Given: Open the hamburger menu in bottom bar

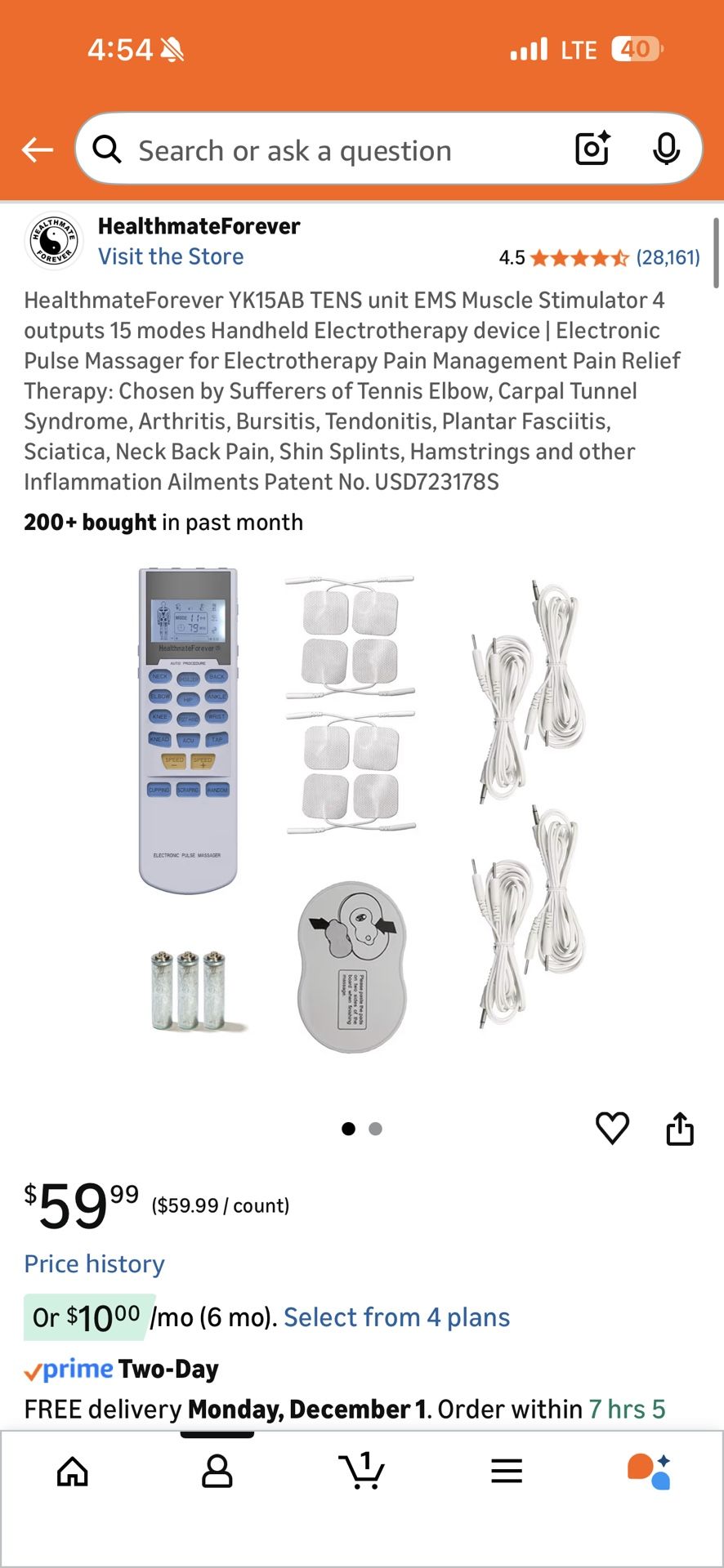Looking at the screenshot, I should (507, 1472).
